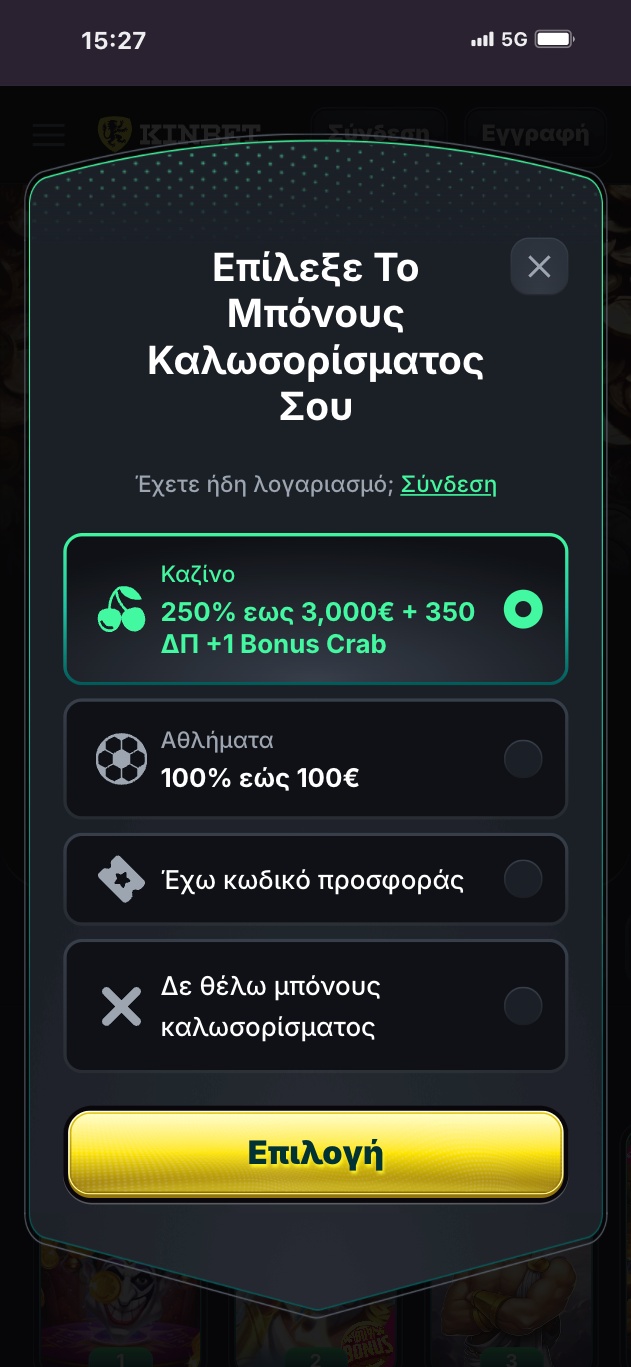Select the Καζίνο 250% bonus option
The image size is (631, 1367).
coord(316,609)
